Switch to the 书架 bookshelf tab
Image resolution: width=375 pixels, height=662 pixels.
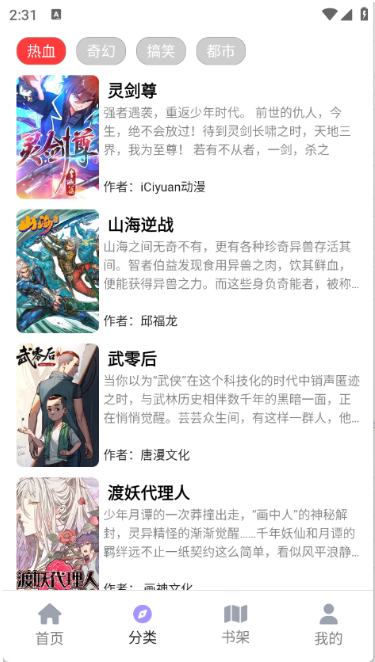click(235, 625)
